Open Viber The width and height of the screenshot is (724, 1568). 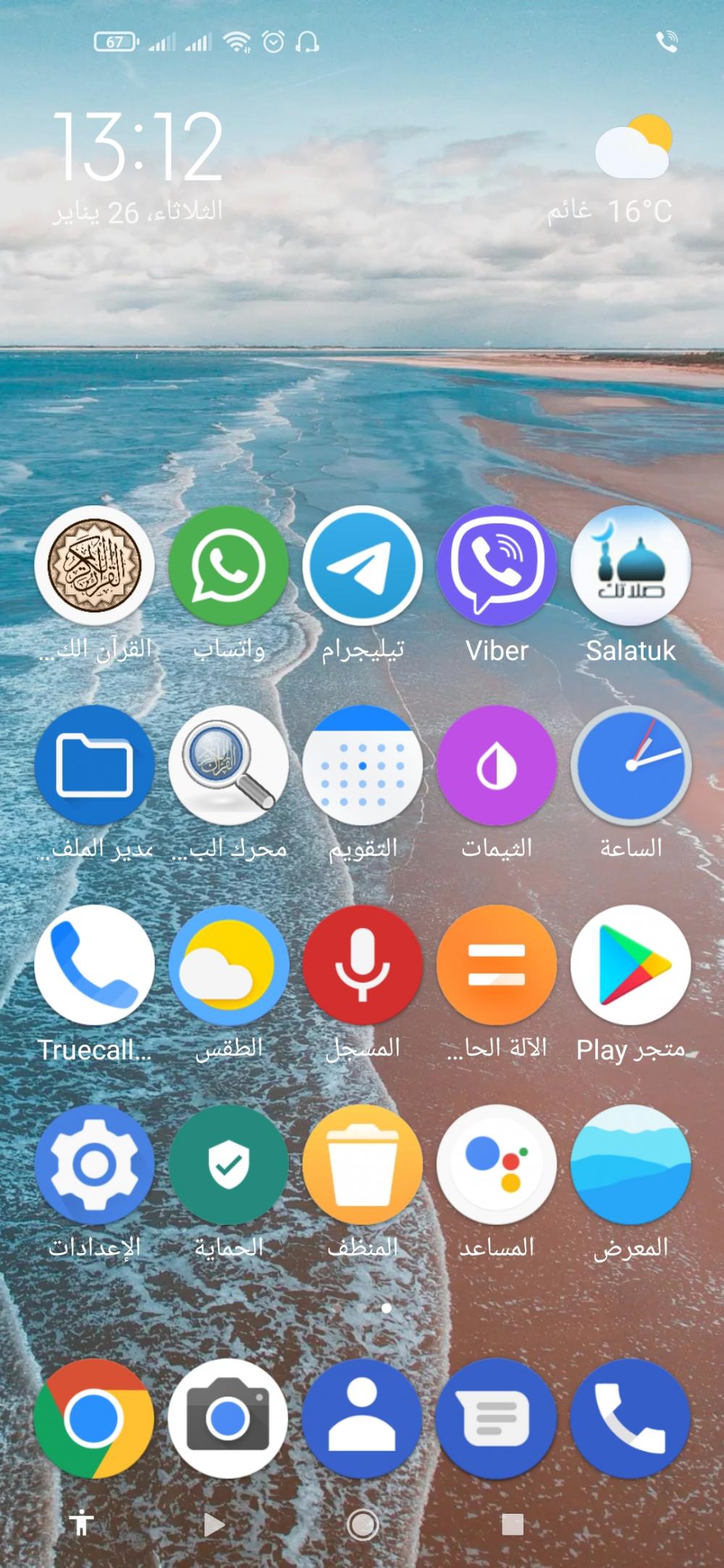tap(497, 565)
